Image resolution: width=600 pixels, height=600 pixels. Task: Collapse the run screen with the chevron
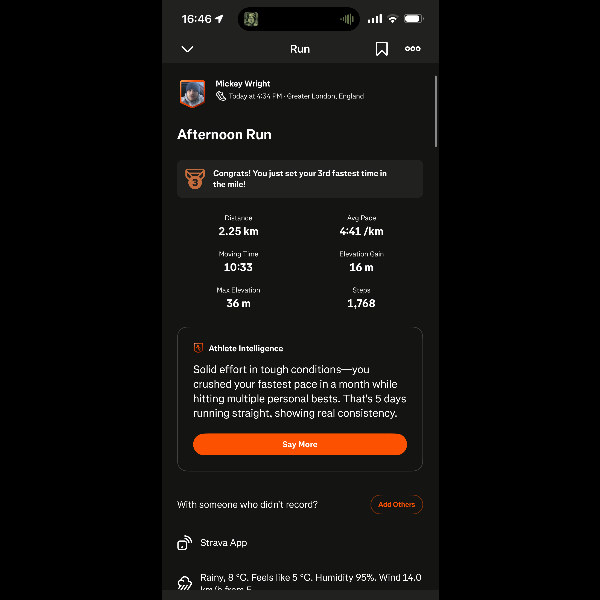coord(187,49)
